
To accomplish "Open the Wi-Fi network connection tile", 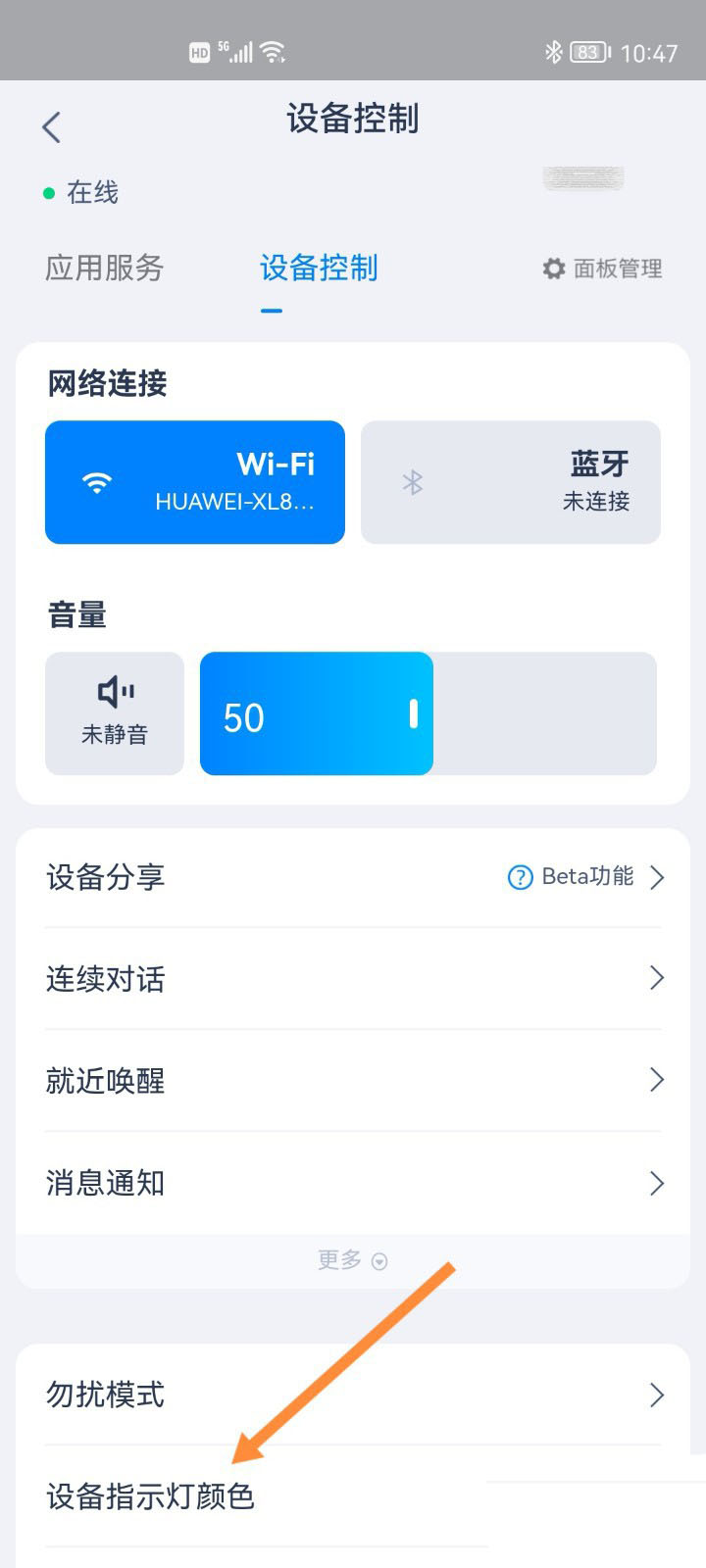I will [195, 482].
